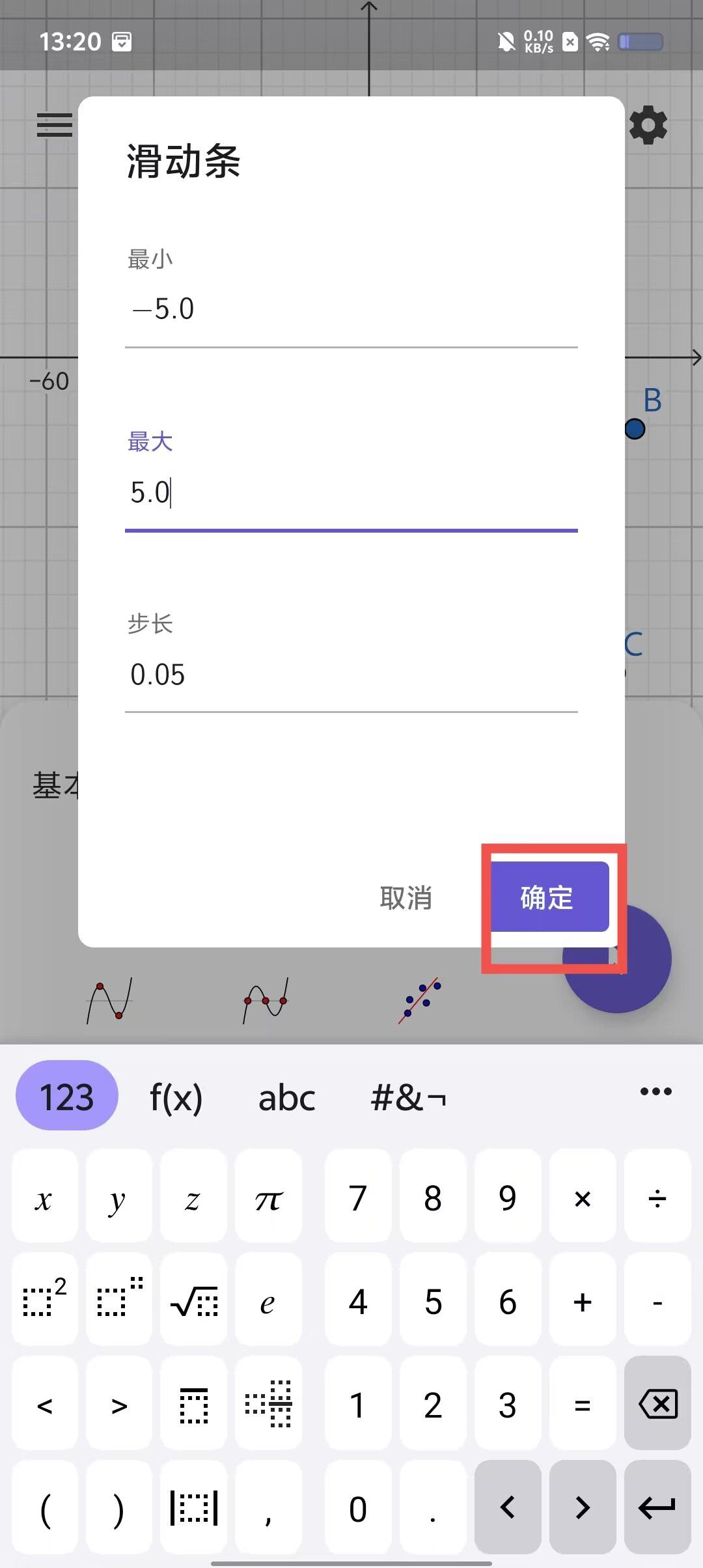The image size is (703, 1568).
Task: Confirm the slider with 确定
Action: click(x=547, y=898)
